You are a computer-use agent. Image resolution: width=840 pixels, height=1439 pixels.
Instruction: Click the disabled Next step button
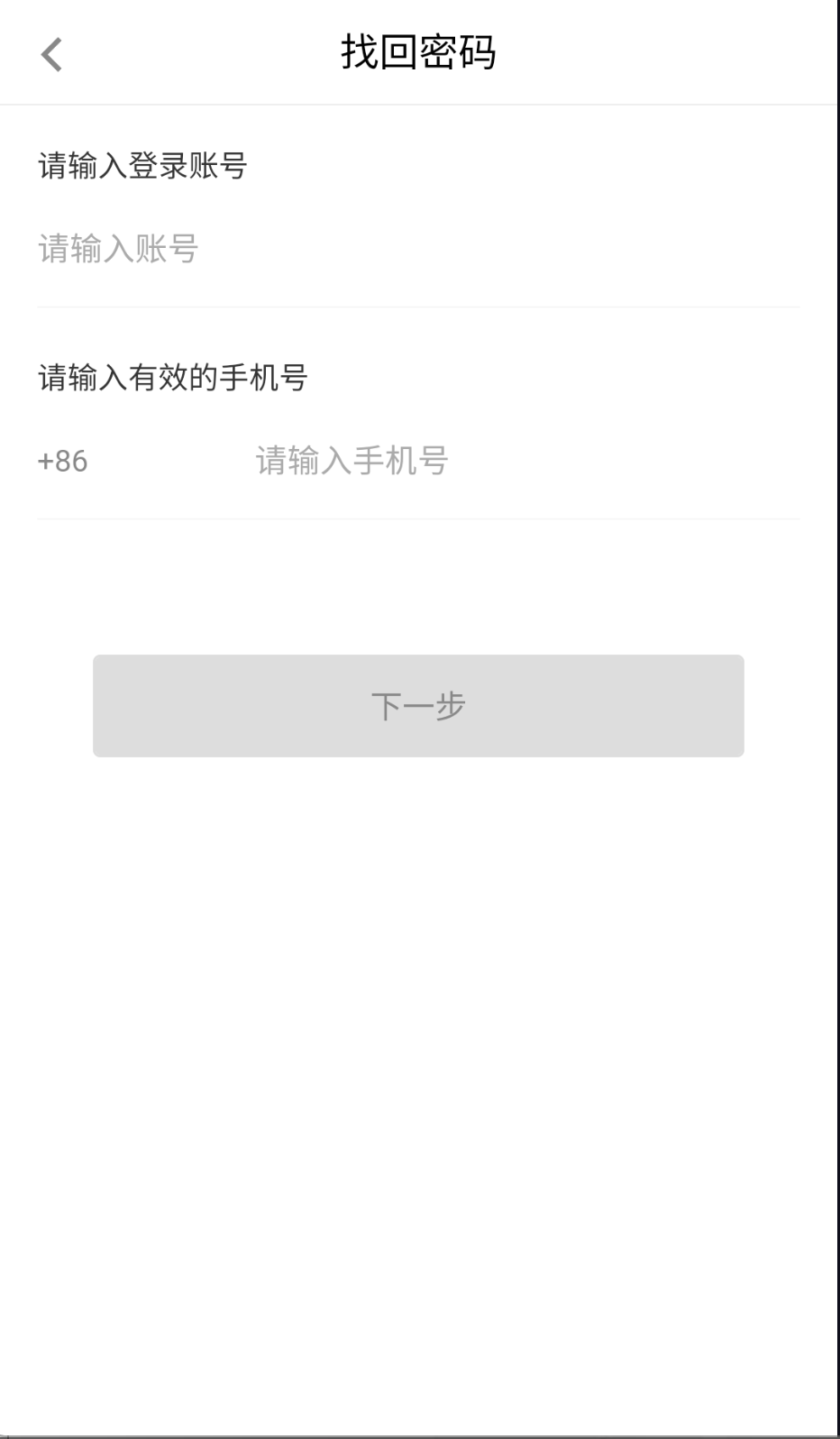click(419, 706)
